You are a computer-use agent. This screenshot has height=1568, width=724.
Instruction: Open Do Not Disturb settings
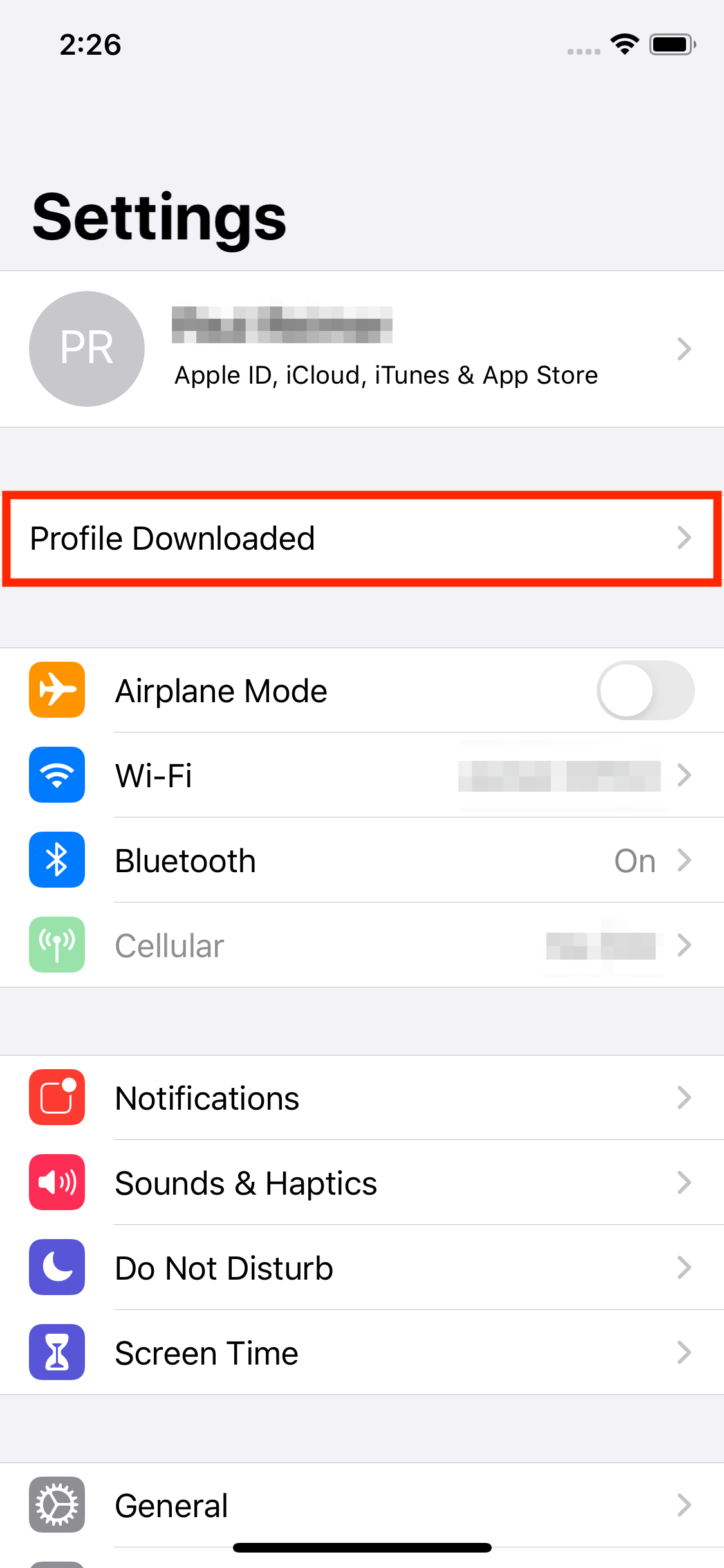tap(362, 1267)
